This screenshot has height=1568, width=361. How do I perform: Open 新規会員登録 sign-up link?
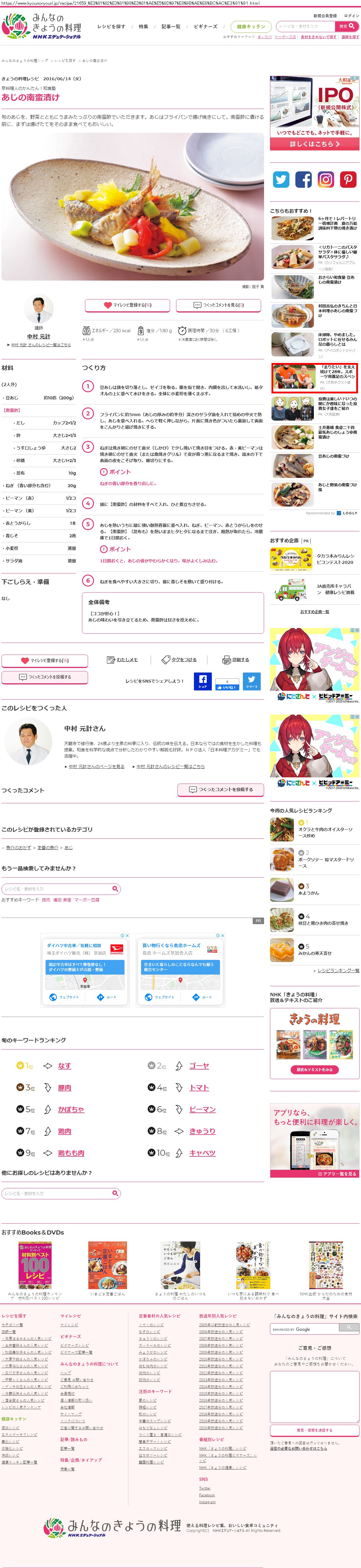325,16
